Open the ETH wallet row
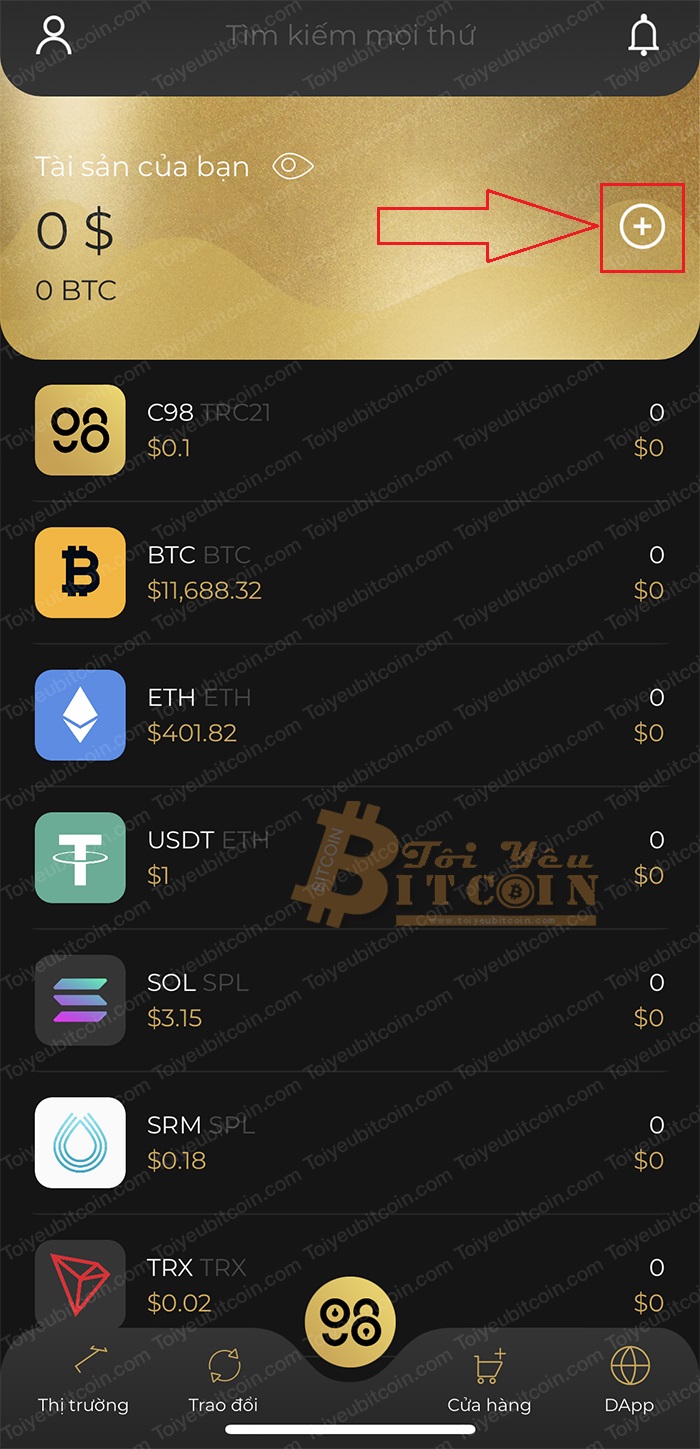 pyautogui.click(x=350, y=714)
